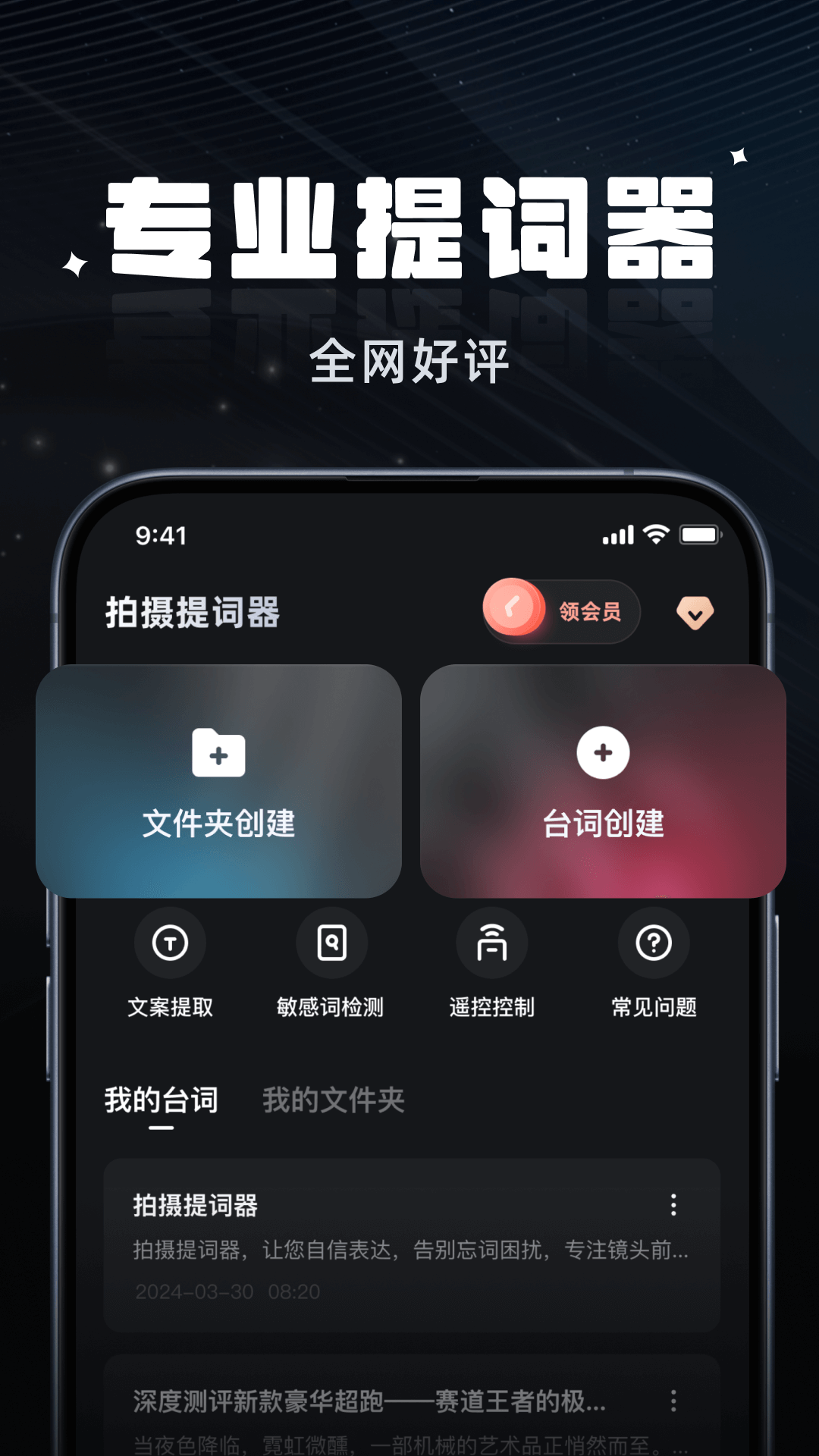Tap the cellular signal bars in status bar
The image size is (819, 1456).
[618, 535]
